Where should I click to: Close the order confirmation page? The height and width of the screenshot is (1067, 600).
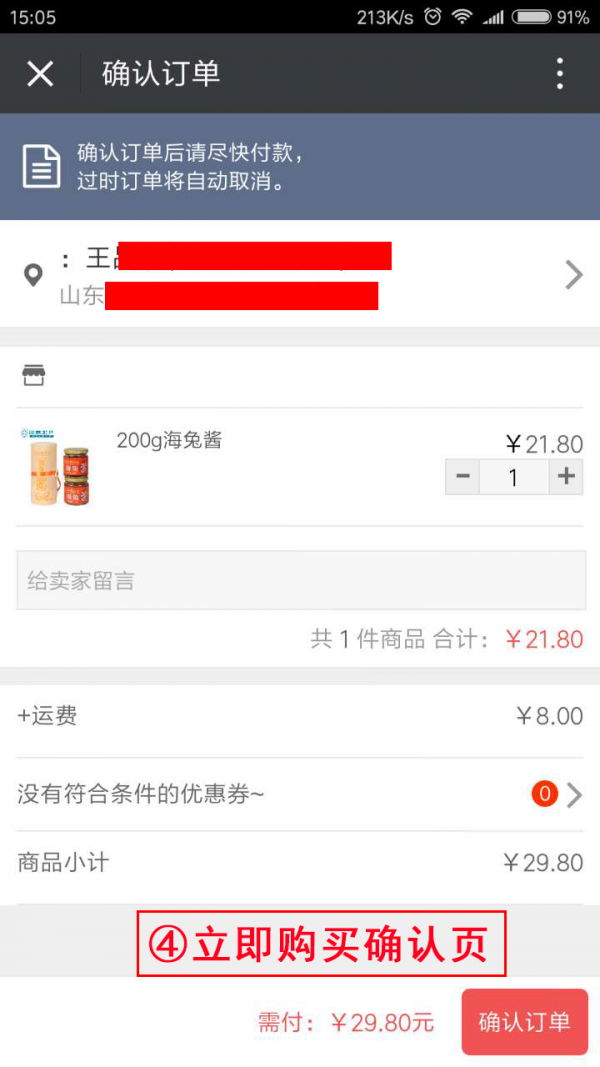click(x=40, y=73)
